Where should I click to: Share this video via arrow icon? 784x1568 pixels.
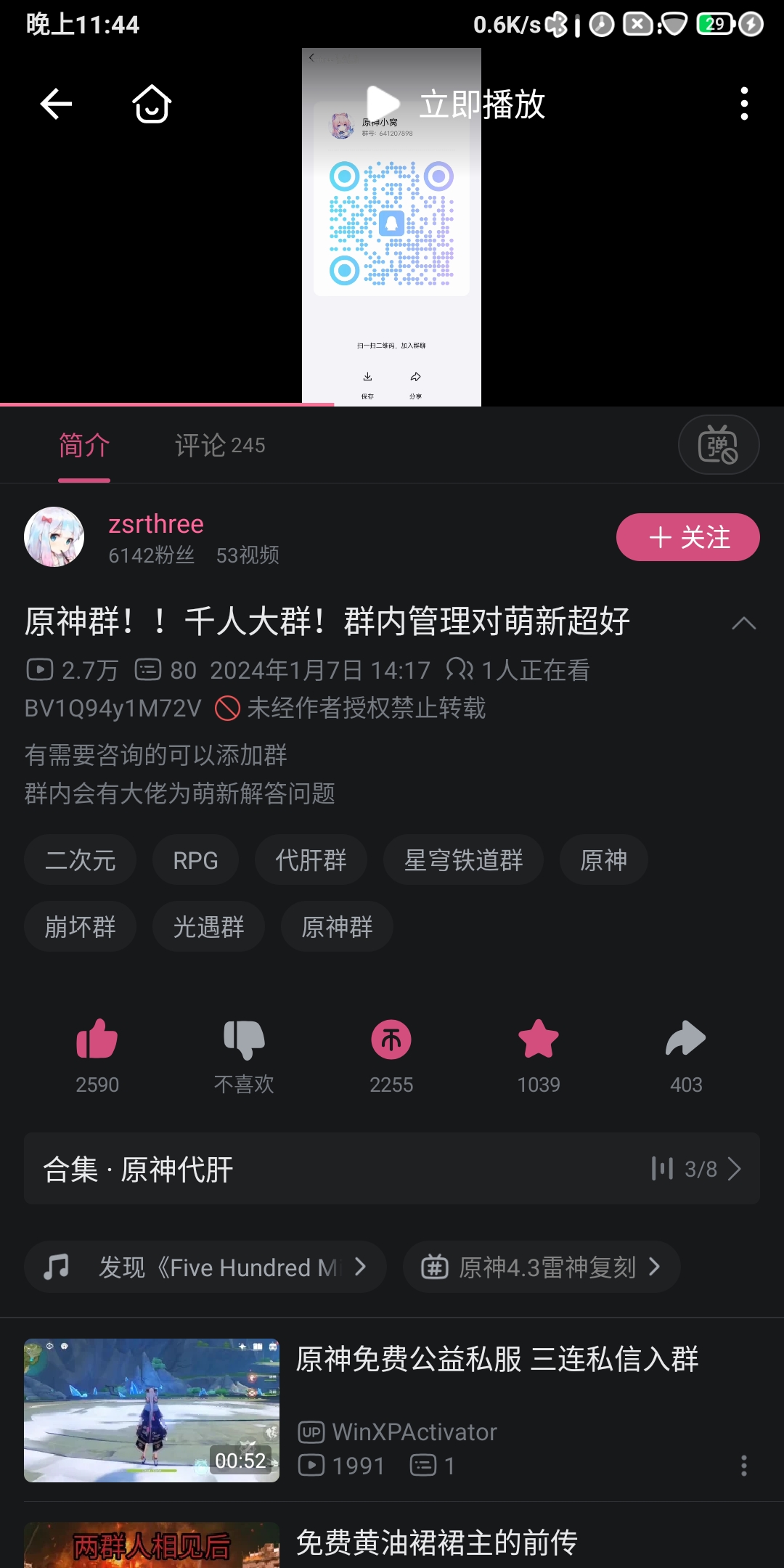(x=686, y=1040)
